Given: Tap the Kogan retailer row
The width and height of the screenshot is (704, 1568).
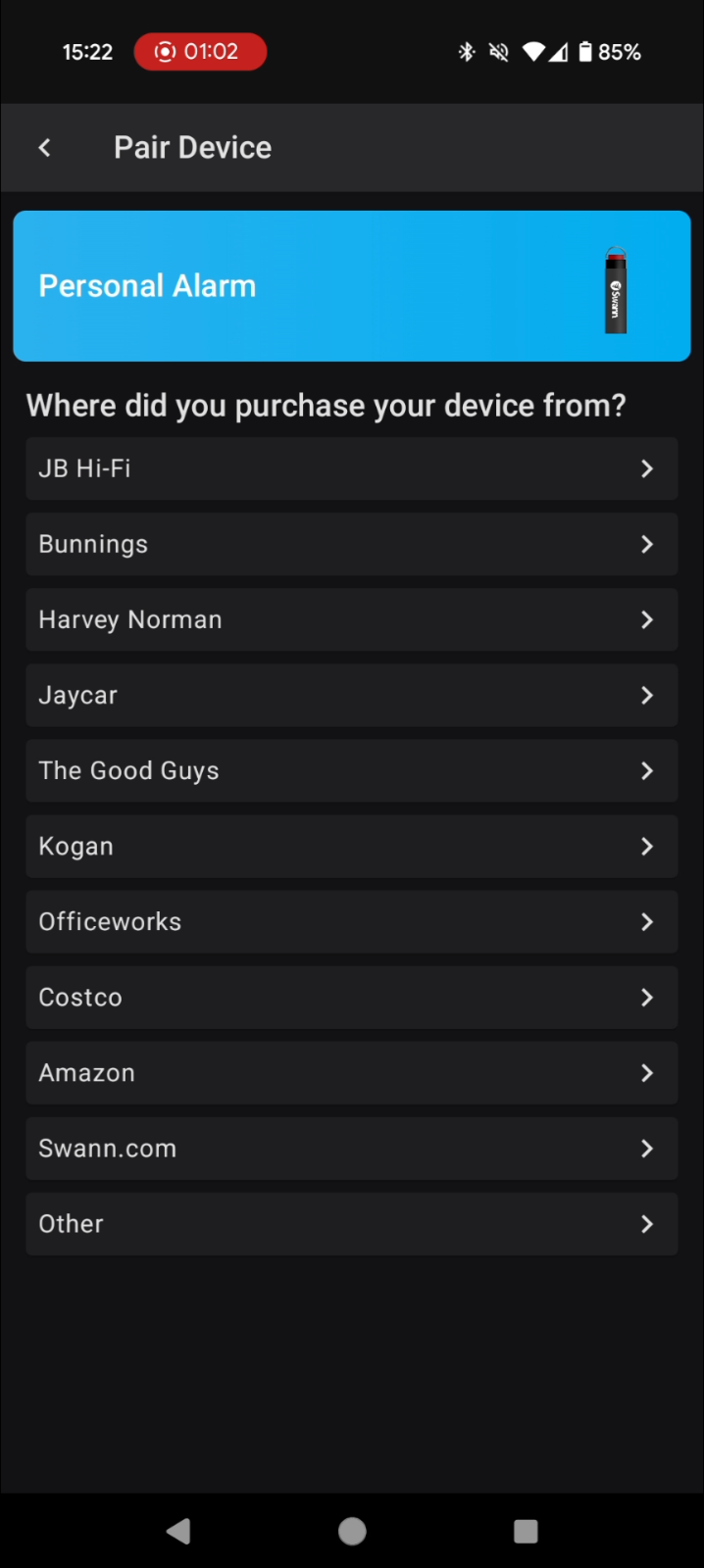Looking at the screenshot, I should [351, 846].
